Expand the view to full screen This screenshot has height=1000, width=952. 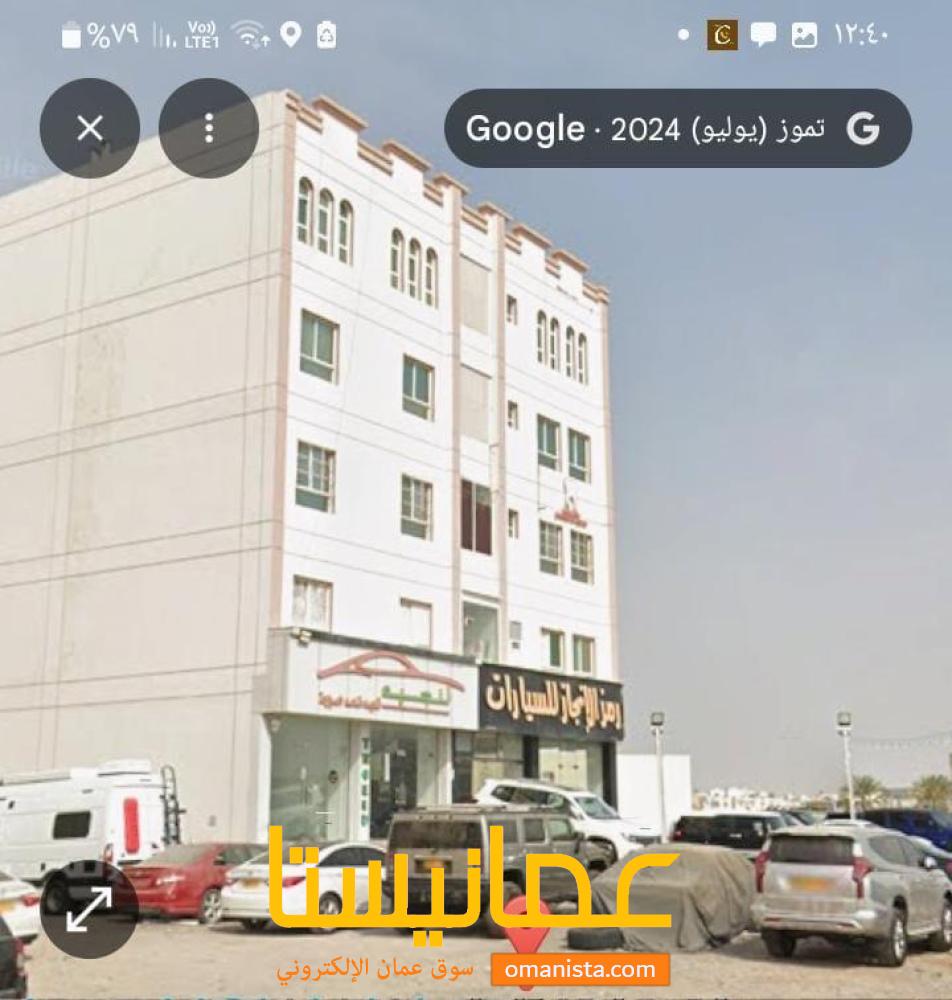tap(89, 909)
